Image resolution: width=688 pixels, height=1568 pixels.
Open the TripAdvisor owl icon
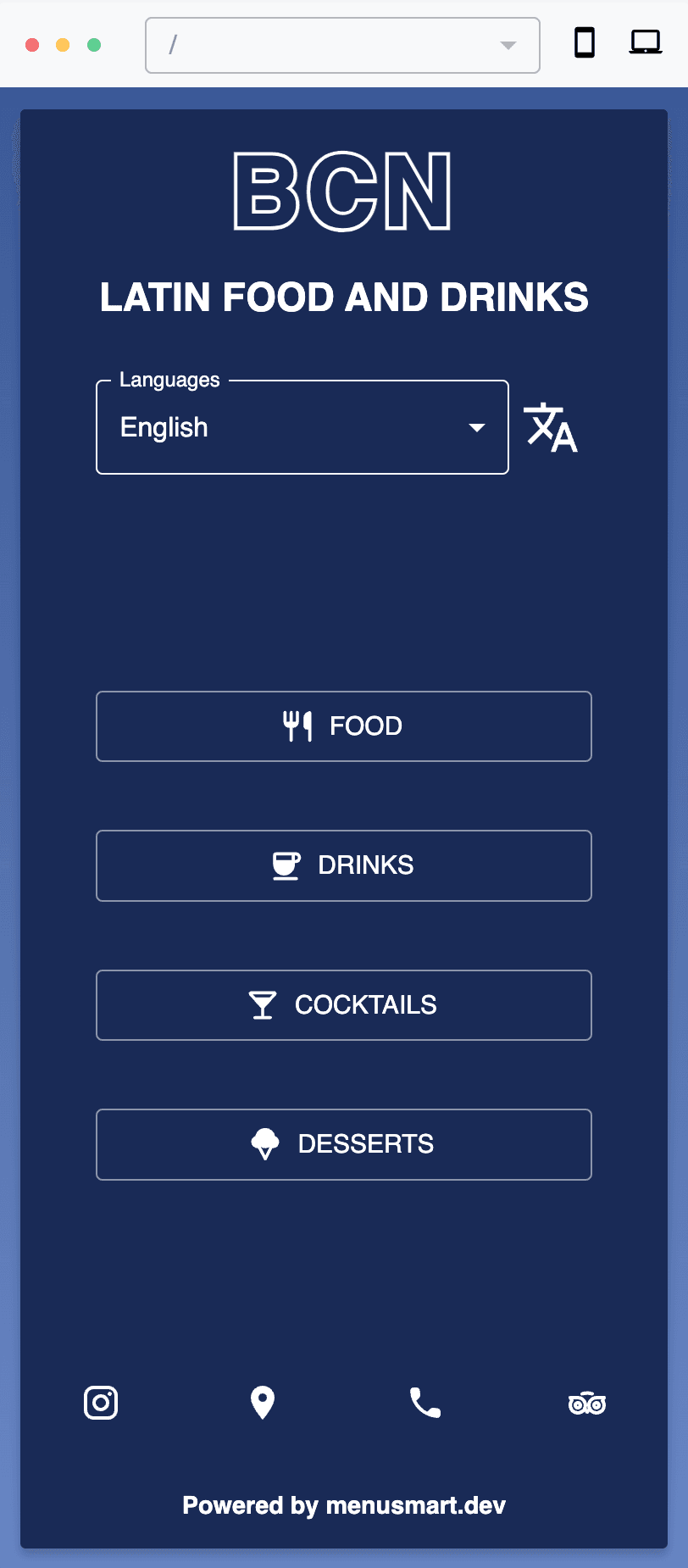click(x=586, y=1403)
